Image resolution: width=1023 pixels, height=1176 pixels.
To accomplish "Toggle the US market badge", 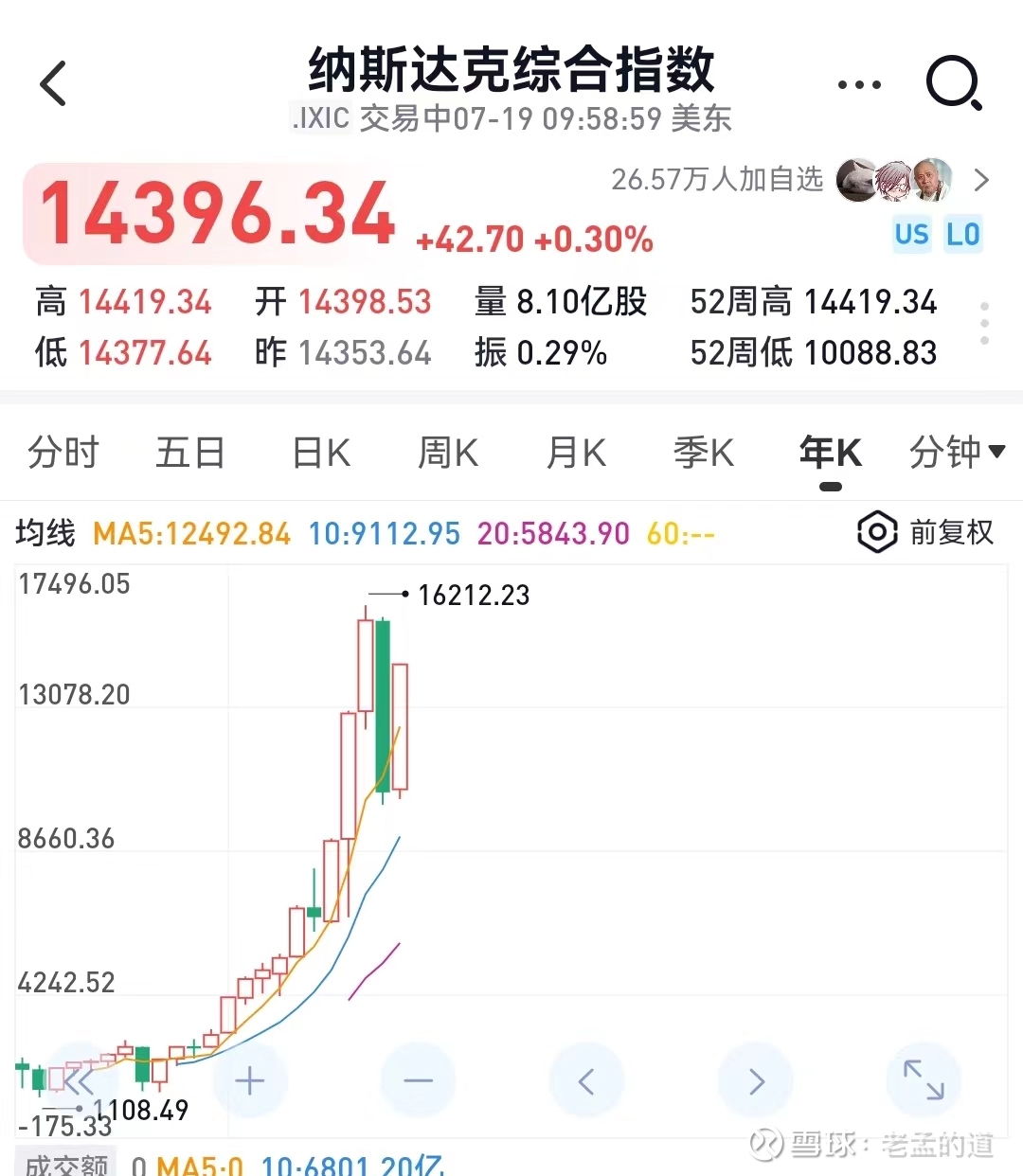I will [910, 235].
